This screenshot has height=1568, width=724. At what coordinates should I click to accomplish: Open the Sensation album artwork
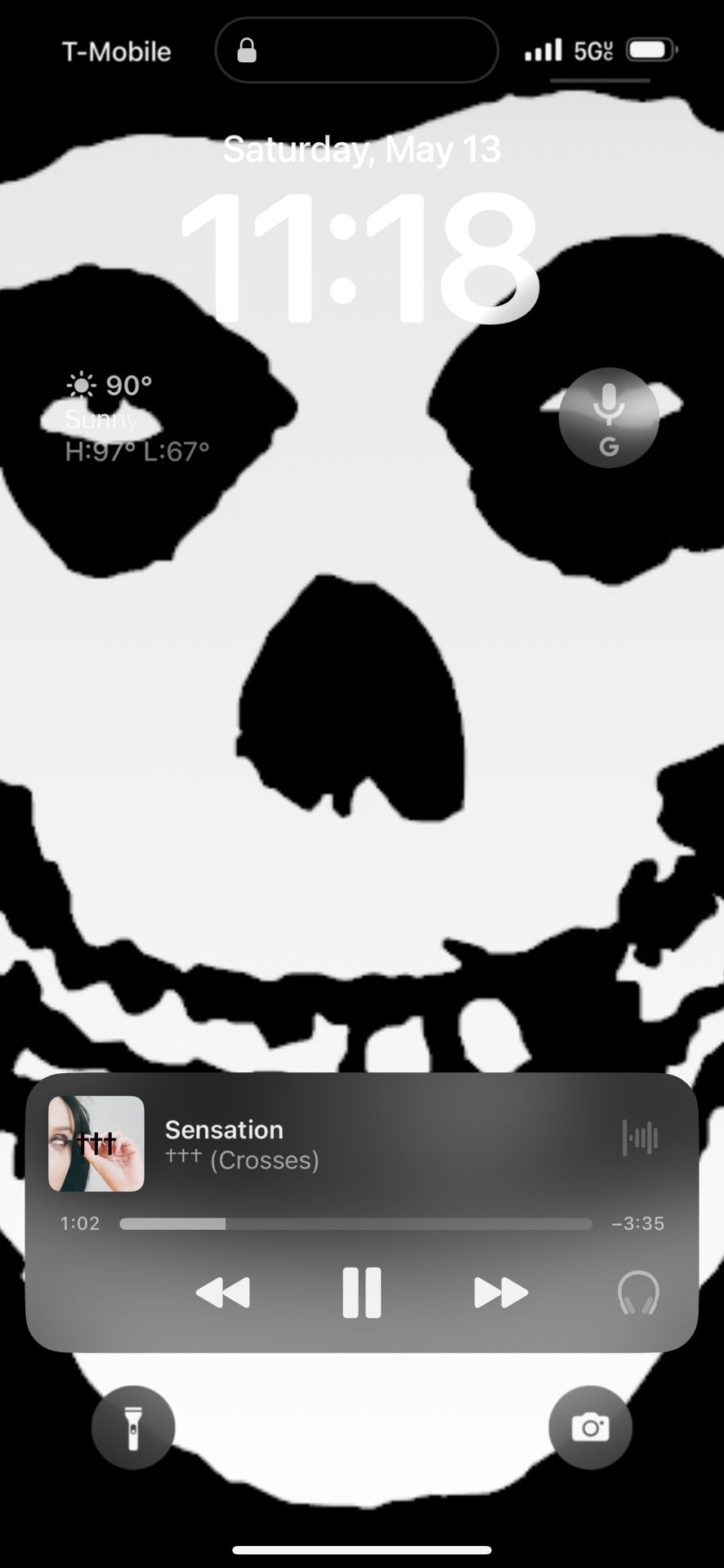(x=96, y=1143)
